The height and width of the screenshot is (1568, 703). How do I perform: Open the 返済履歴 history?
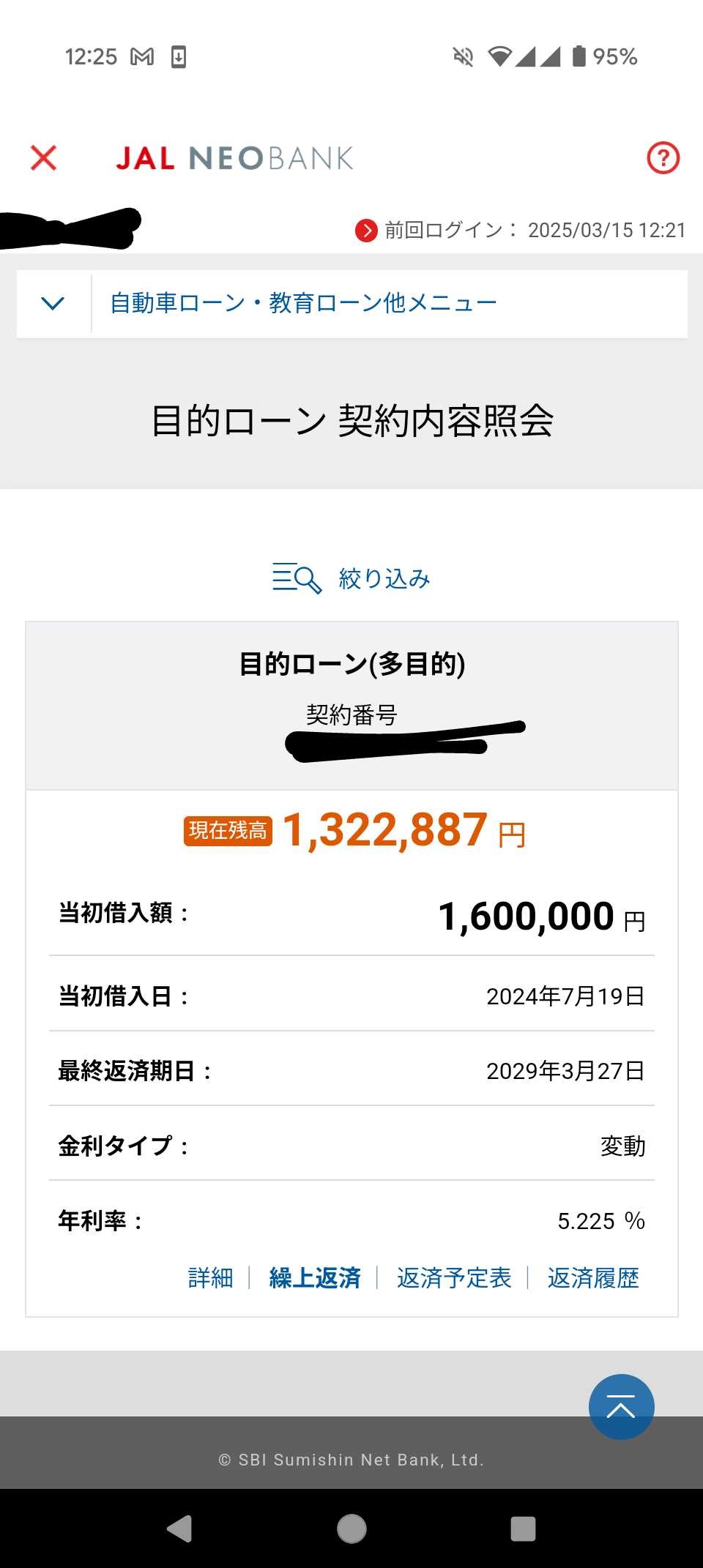(593, 1278)
